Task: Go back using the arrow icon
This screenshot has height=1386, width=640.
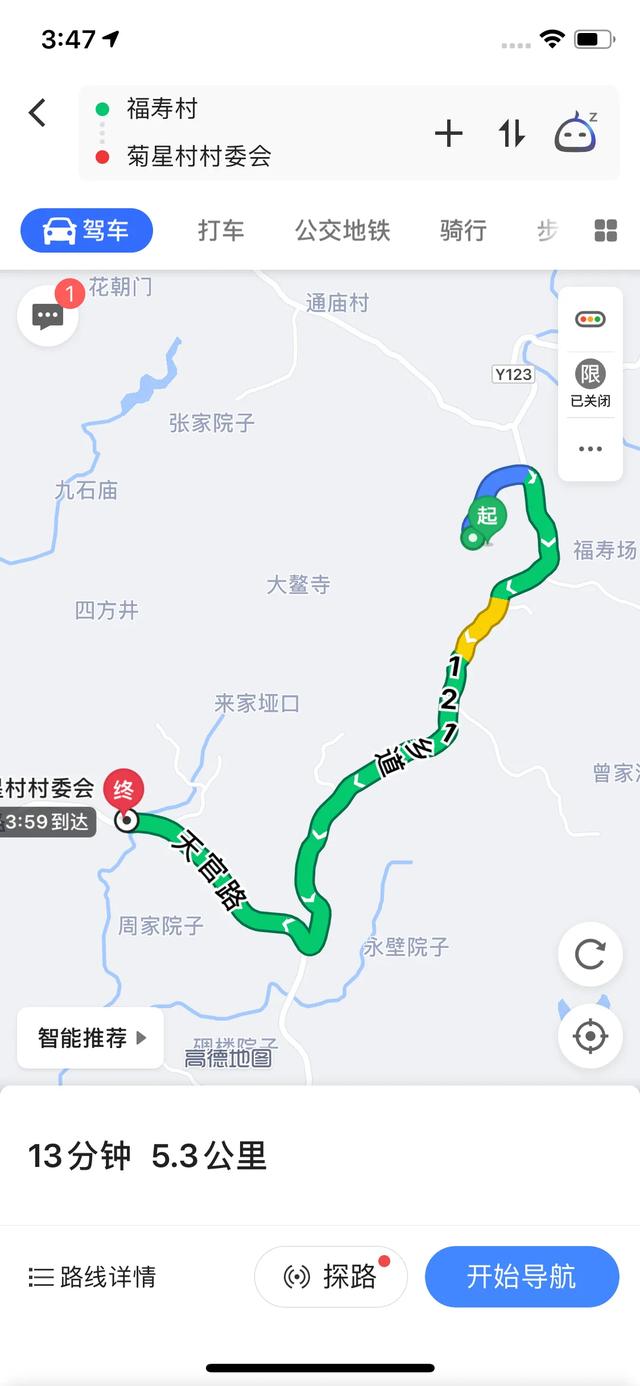Action: tap(38, 112)
